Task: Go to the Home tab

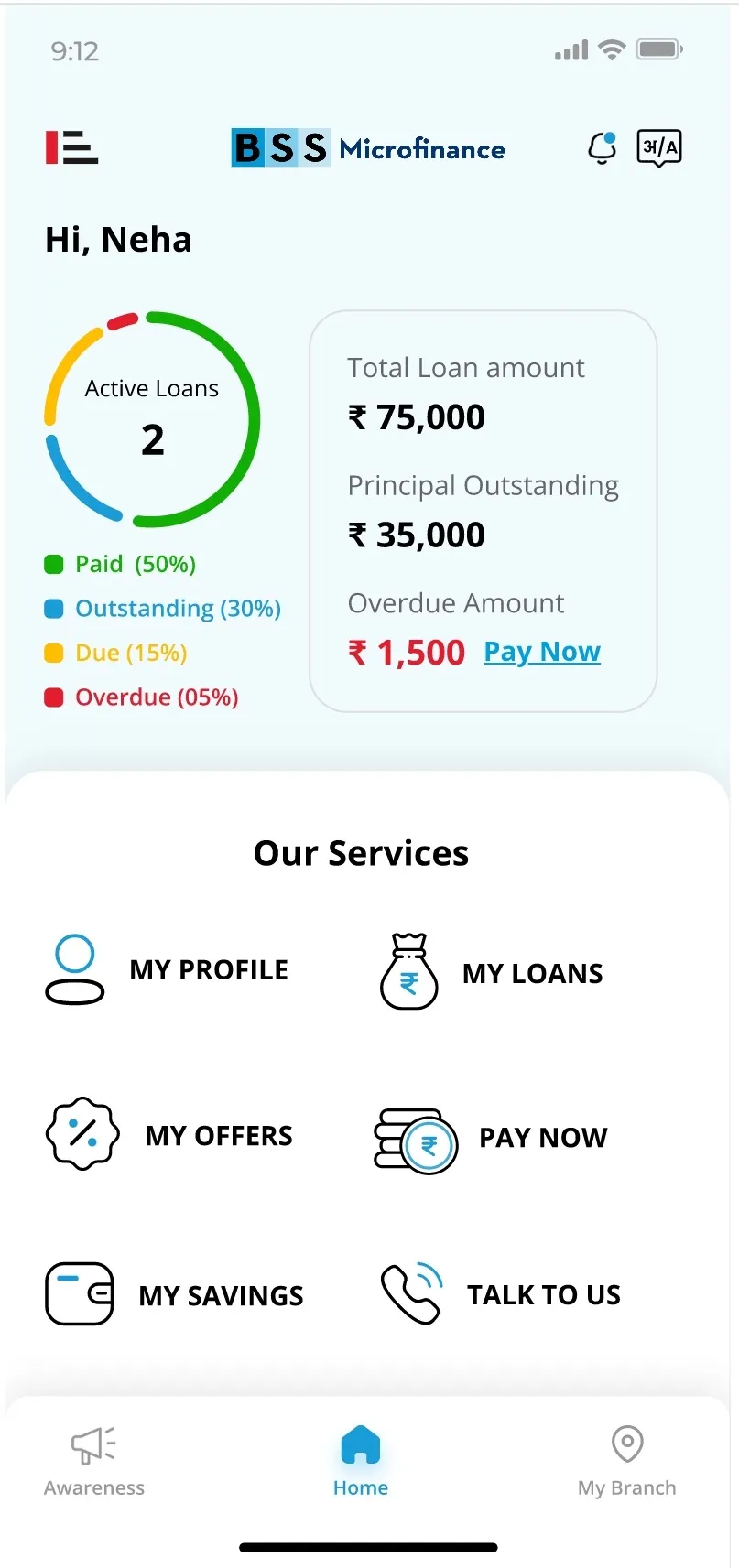Action: point(361,1461)
